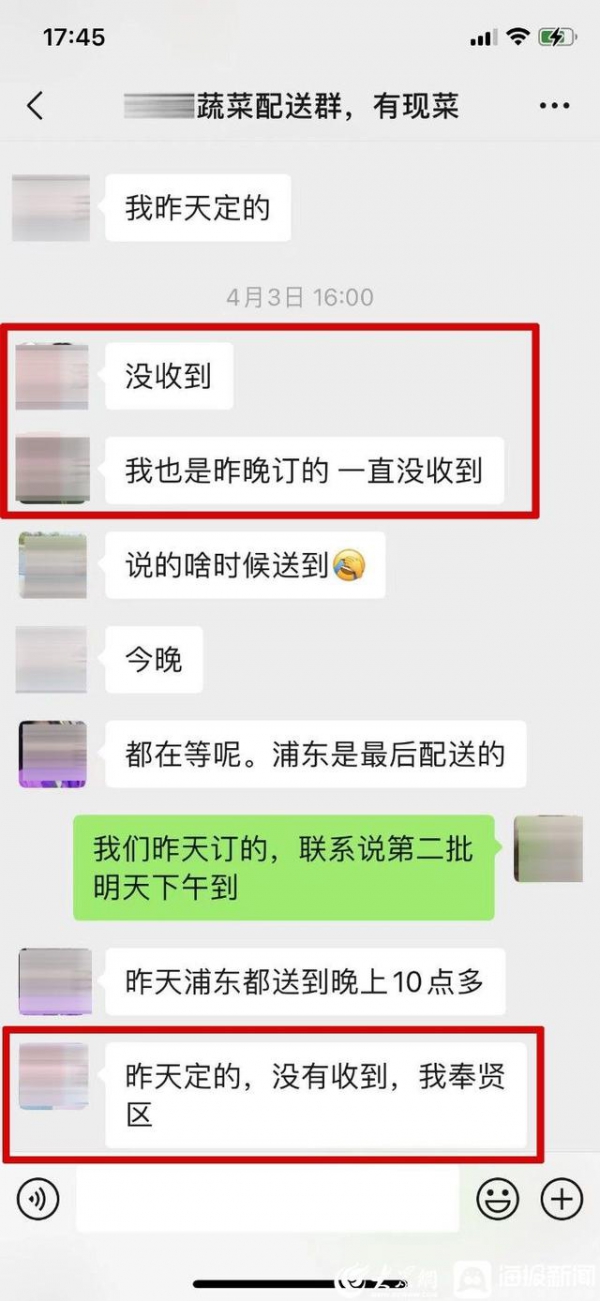Switch to voice message input

(38, 1197)
